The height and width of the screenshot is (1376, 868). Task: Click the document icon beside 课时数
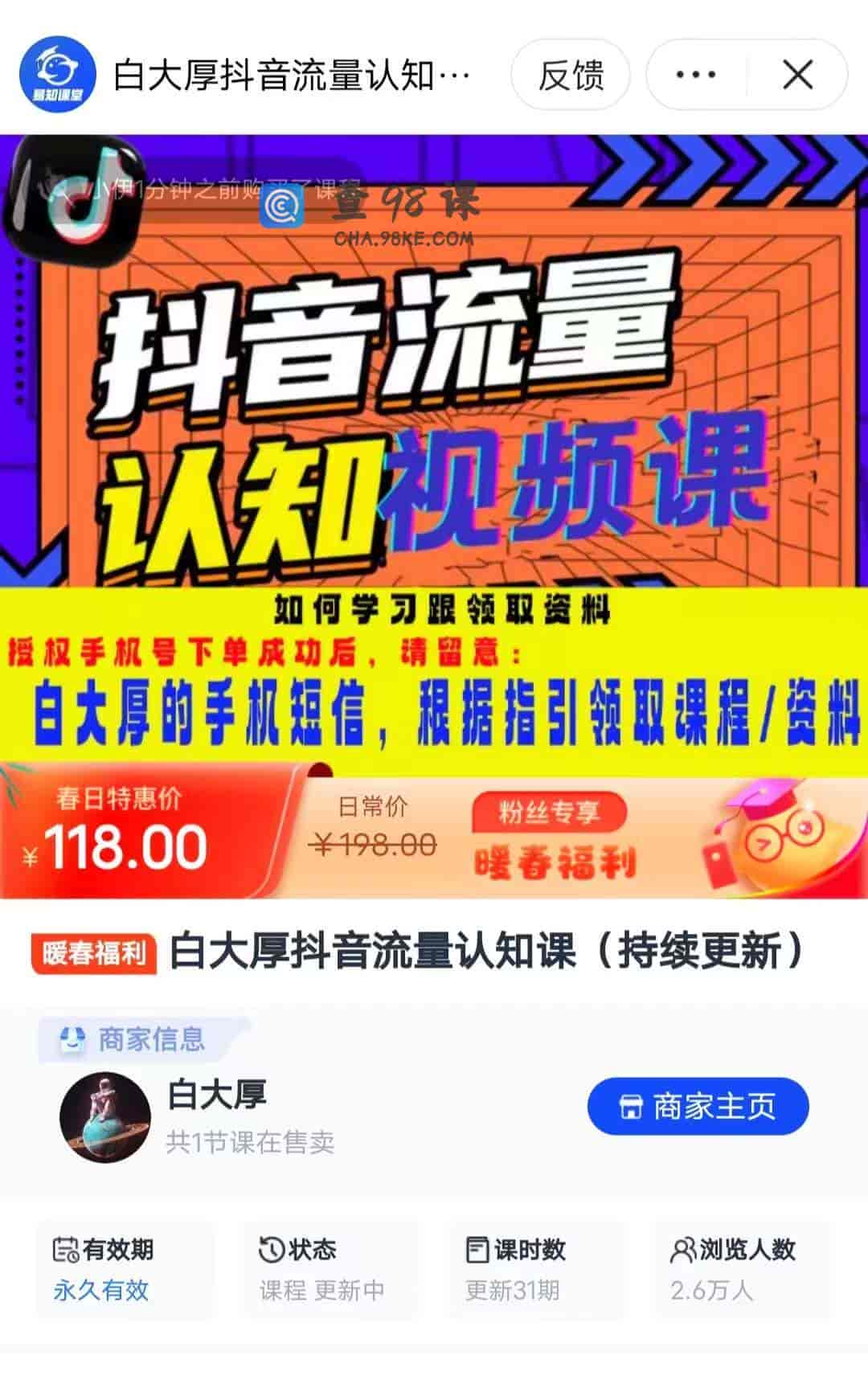(476, 1249)
